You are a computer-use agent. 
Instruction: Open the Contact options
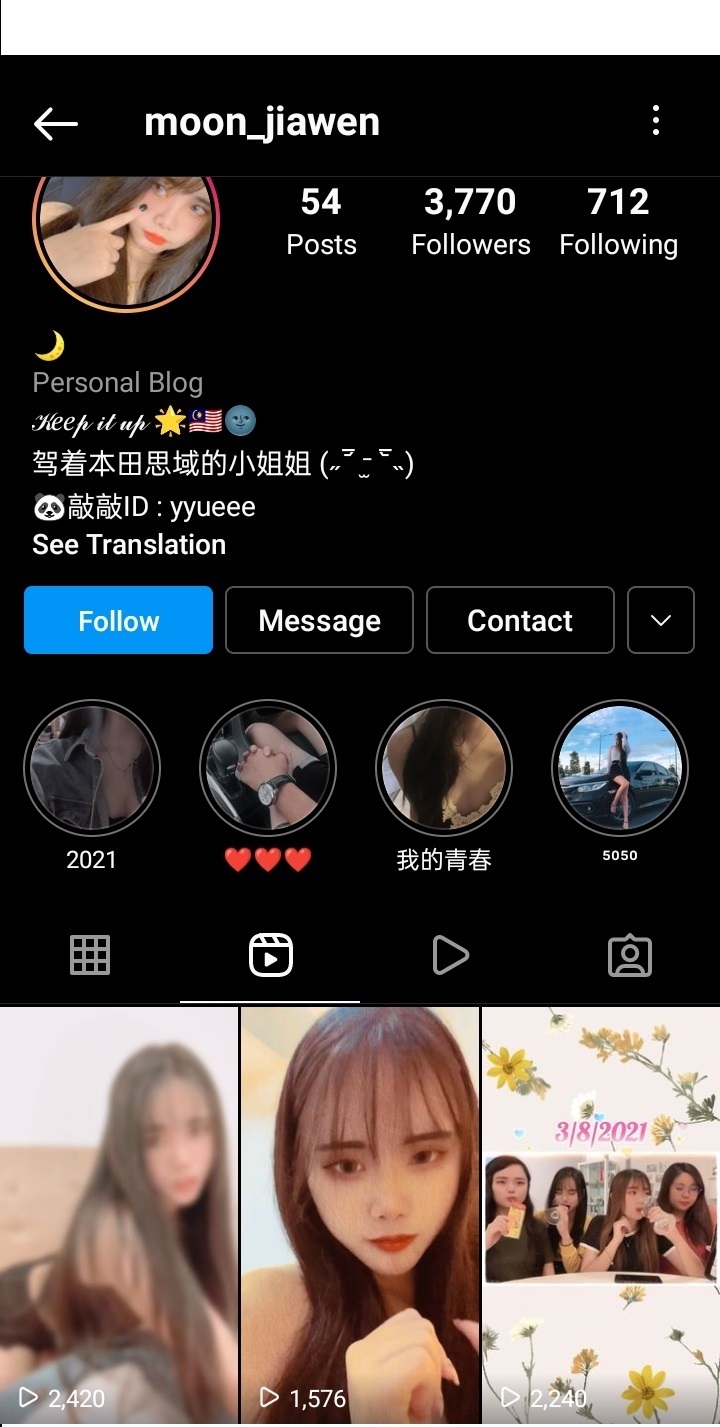click(520, 620)
